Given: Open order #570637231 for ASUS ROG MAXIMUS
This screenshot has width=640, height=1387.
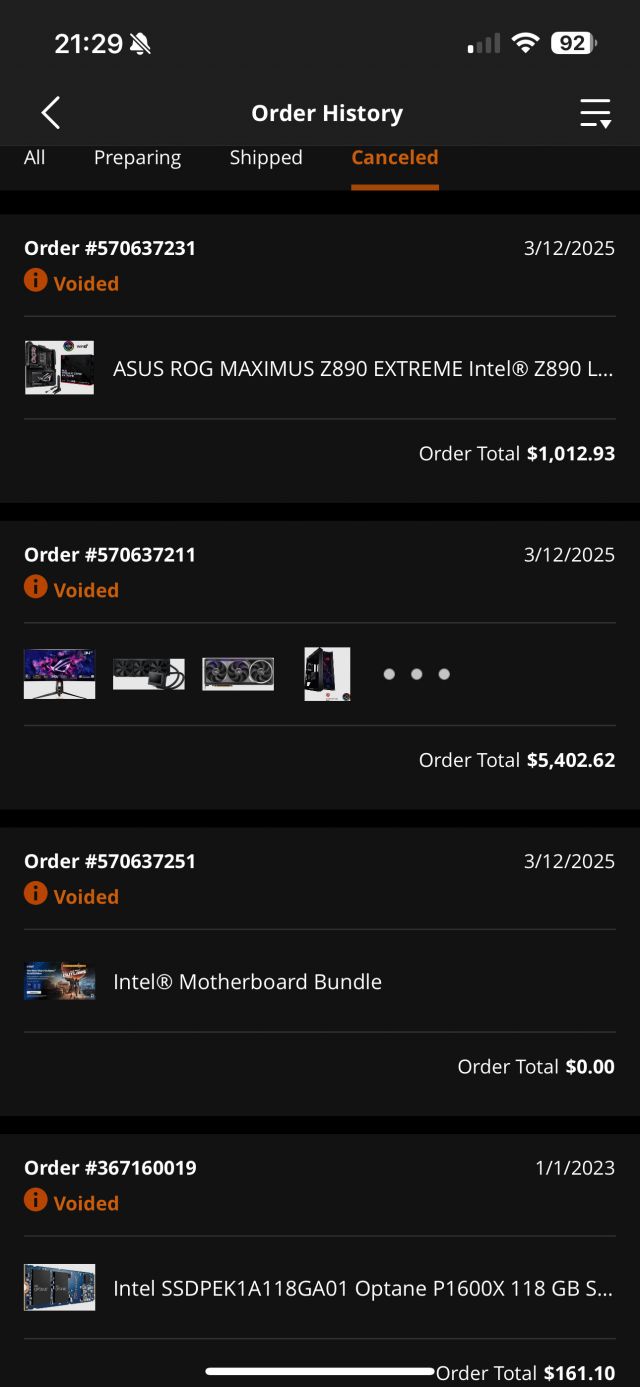Looking at the screenshot, I should [x=320, y=368].
